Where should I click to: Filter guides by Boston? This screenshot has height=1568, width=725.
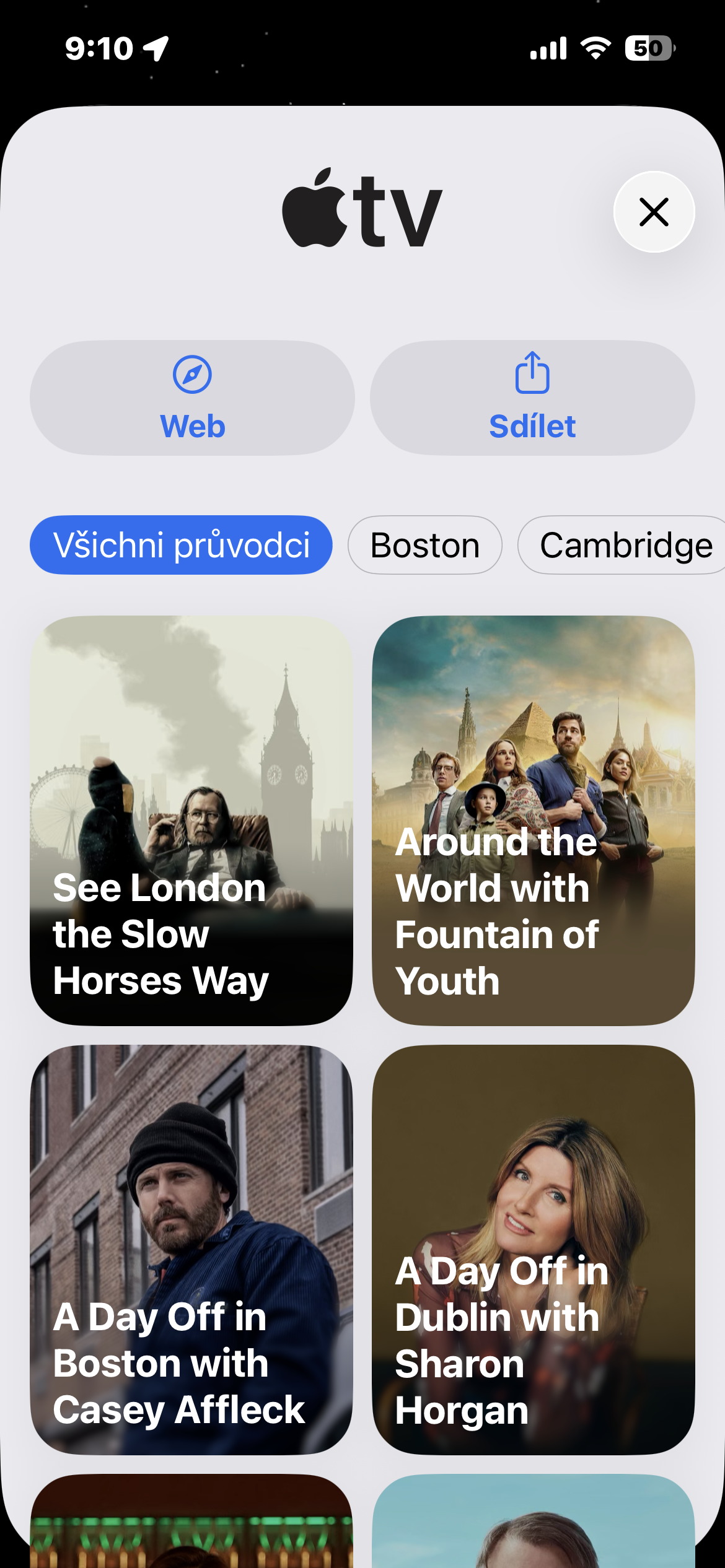click(425, 545)
